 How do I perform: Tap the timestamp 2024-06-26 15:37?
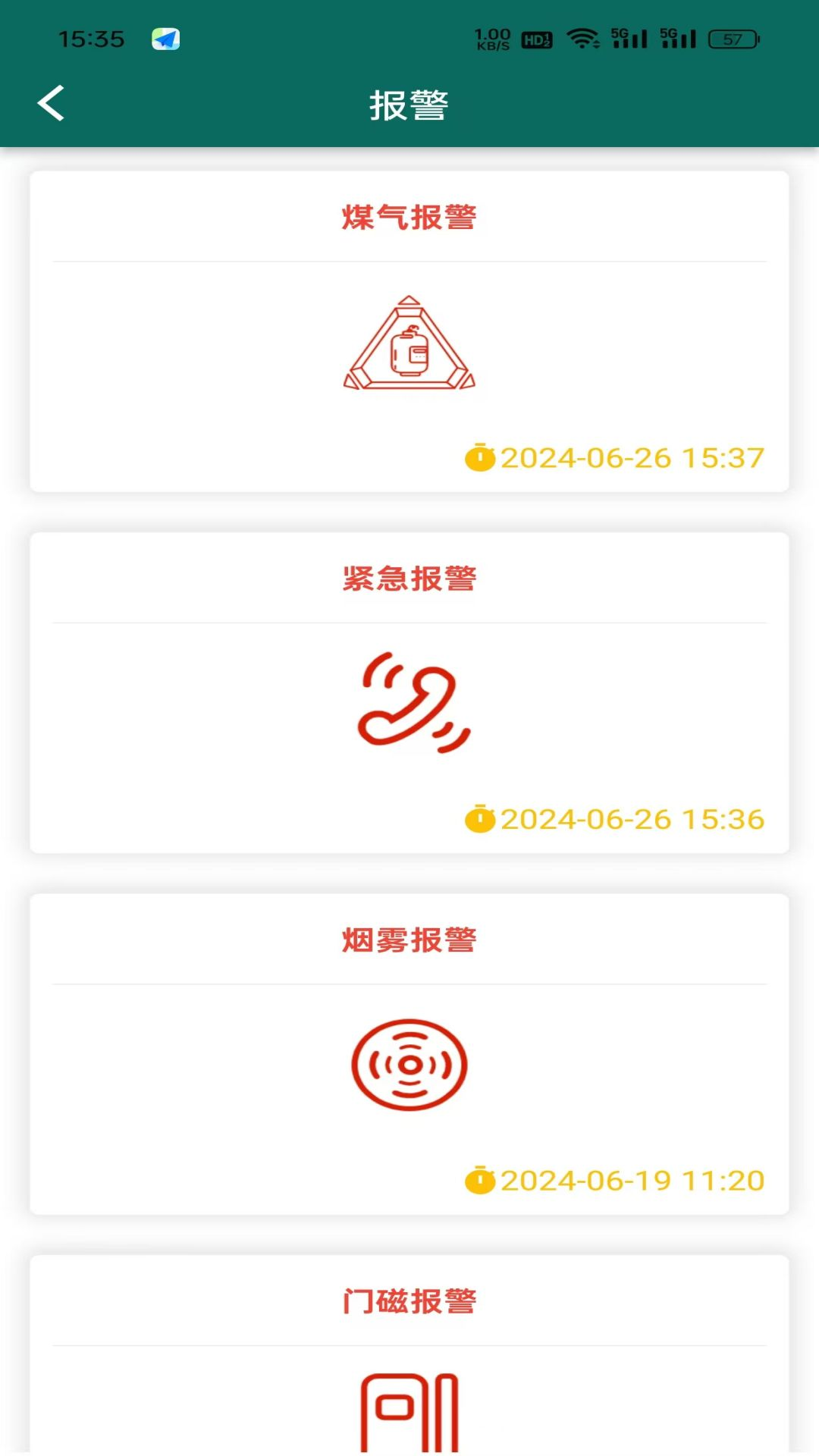pyautogui.click(x=634, y=457)
